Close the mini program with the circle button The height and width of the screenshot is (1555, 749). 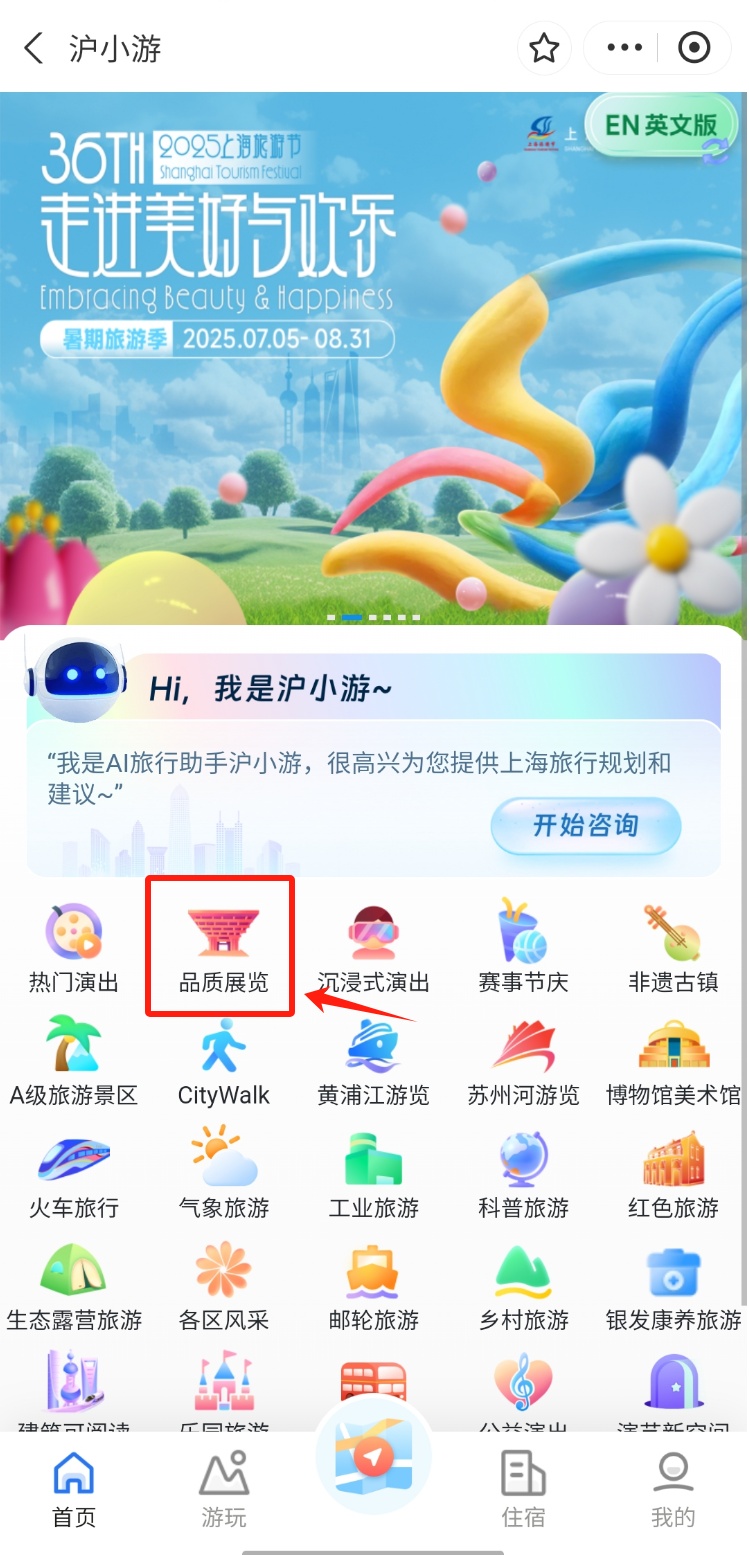click(x=694, y=48)
